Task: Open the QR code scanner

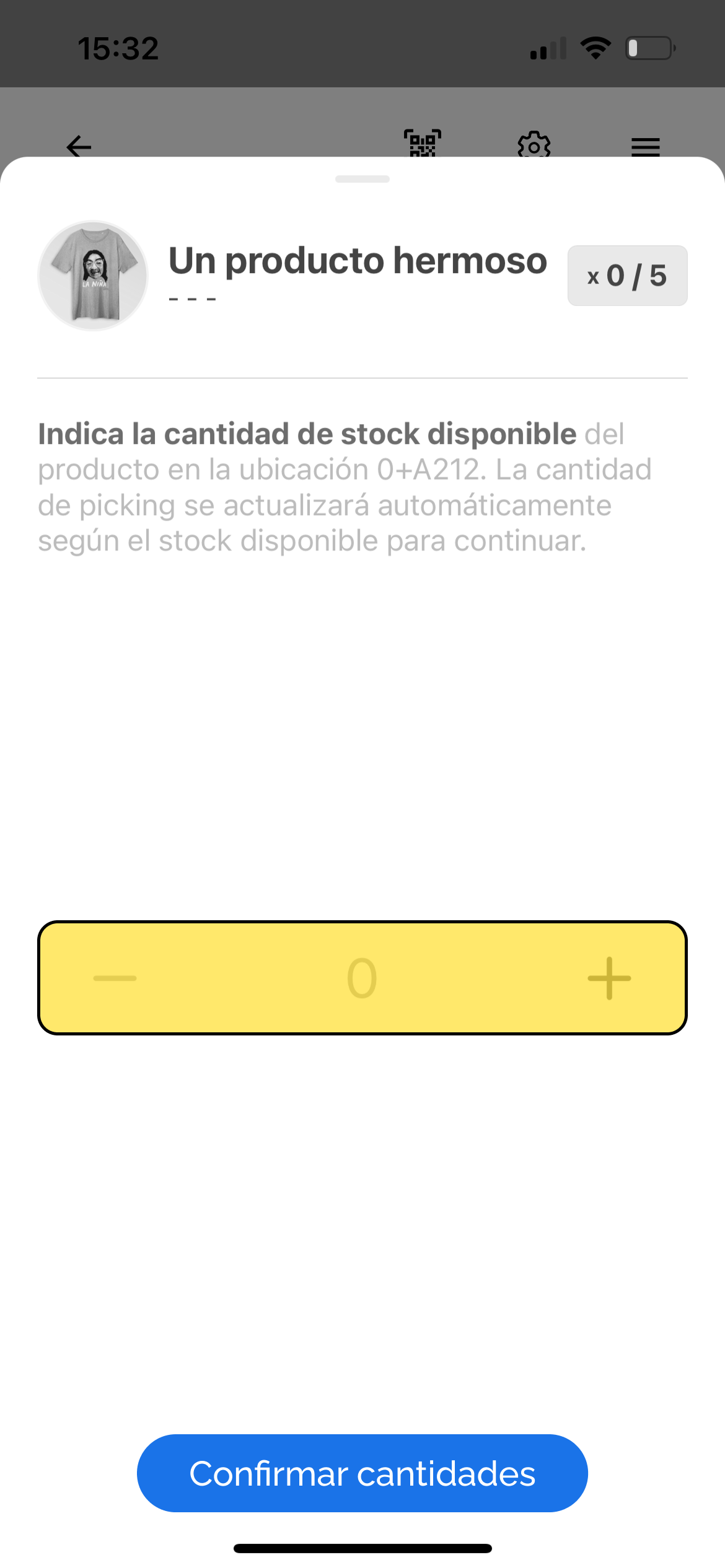Action: click(x=423, y=144)
